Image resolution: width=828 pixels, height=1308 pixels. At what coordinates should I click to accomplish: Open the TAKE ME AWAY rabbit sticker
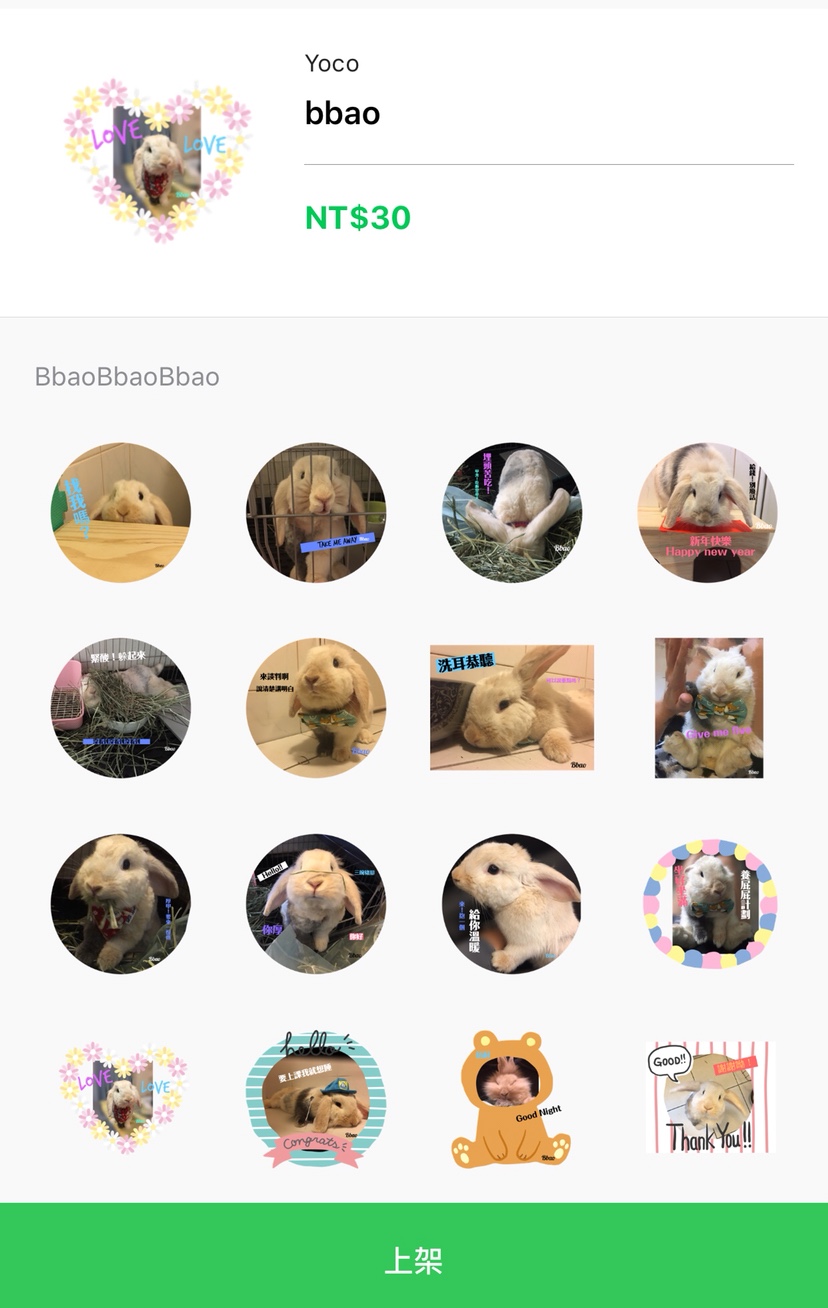(316, 513)
